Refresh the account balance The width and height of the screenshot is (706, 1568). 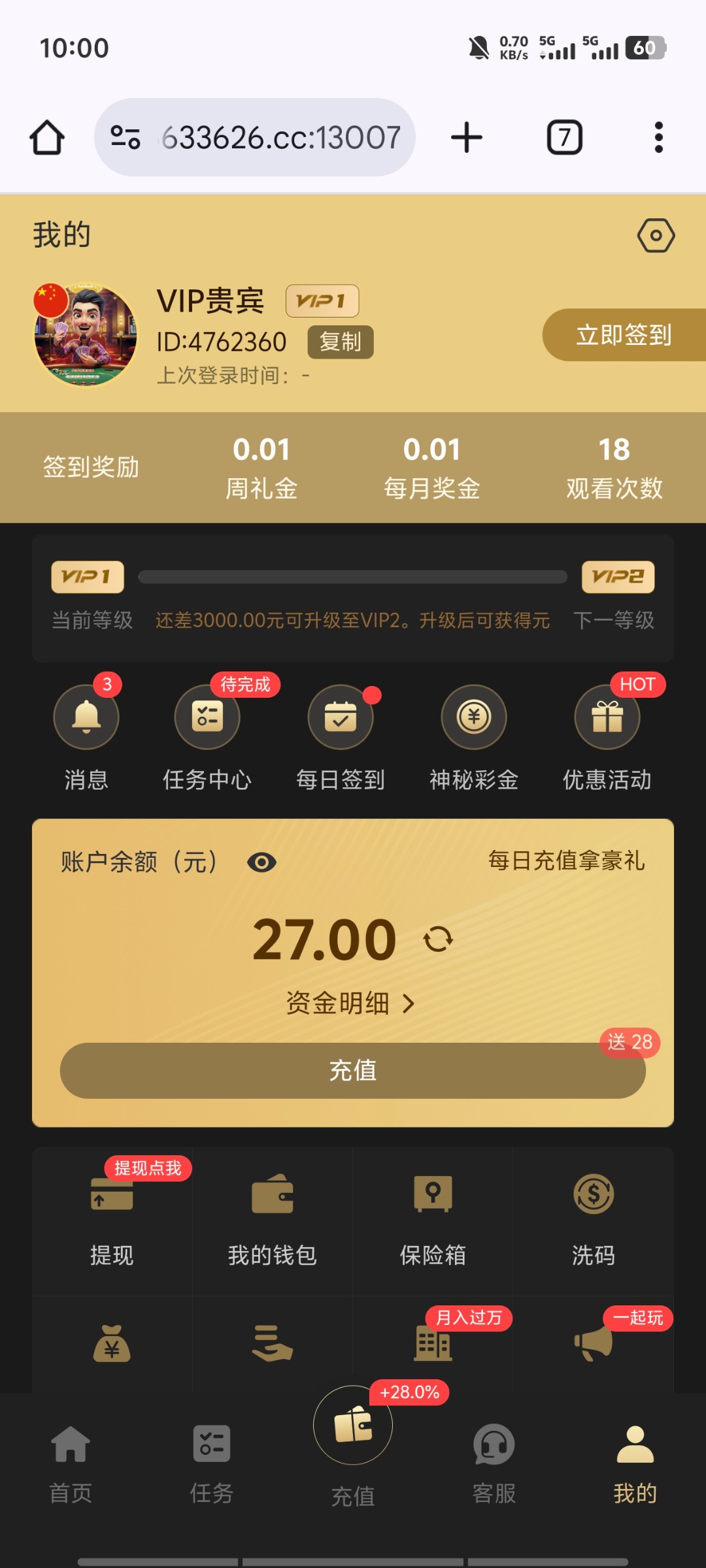tap(438, 939)
